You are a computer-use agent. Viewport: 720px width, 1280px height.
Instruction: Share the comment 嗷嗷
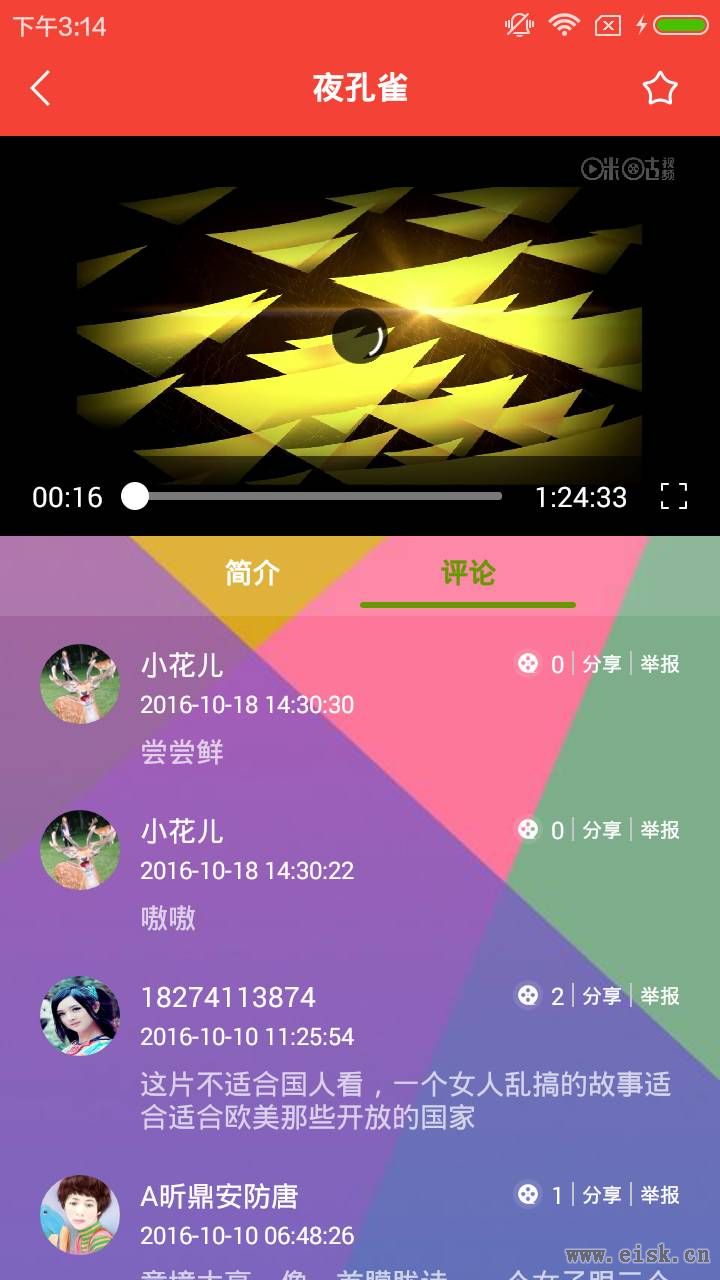[602, 830]
